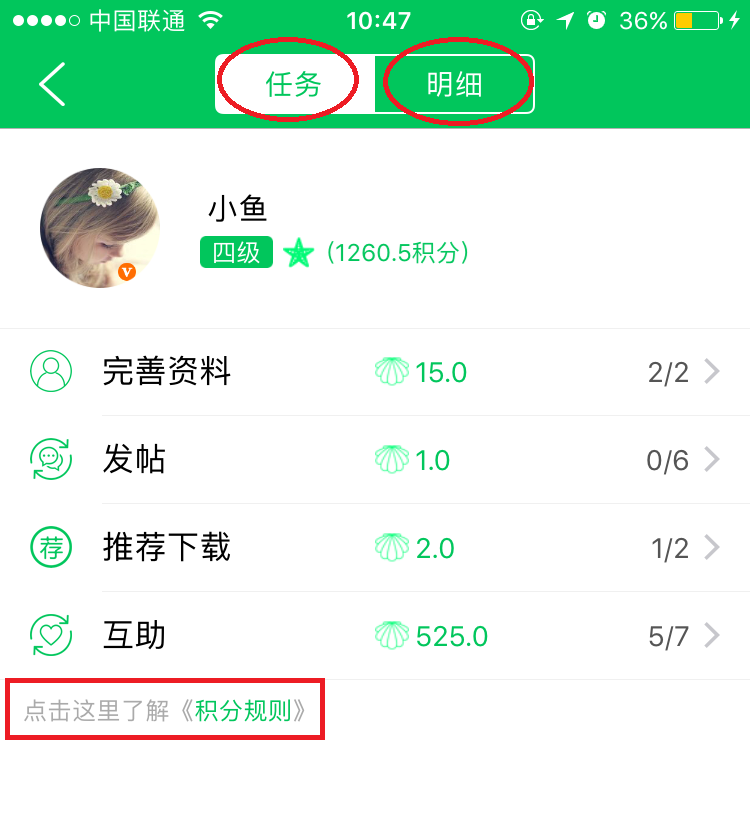Open the 推荐下载 task row
The height and width of the screenshot is (819, 750).
(x=375, y=548)
